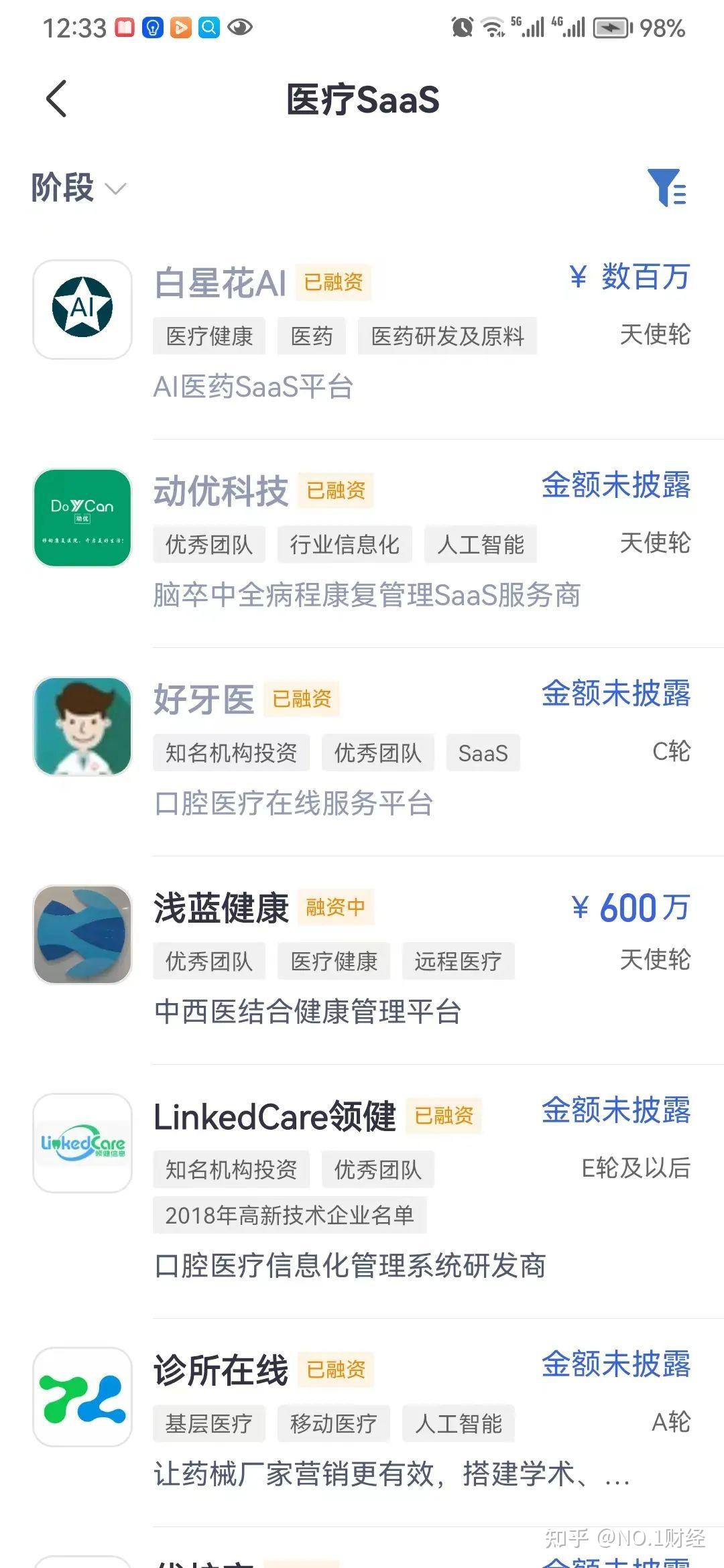Tap the back arrow at top left
The width and height of the screenshot is (724, 1568).
tap(56, 99)
